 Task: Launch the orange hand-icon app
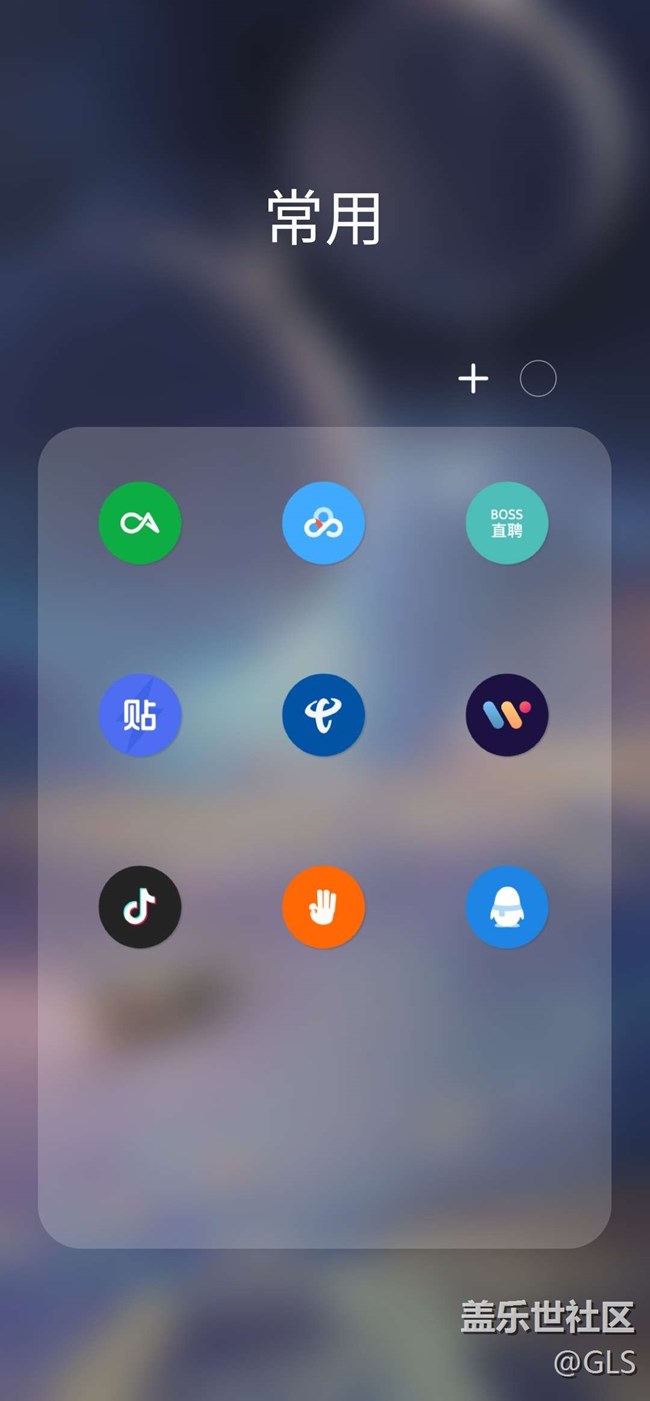coord(324,907)
